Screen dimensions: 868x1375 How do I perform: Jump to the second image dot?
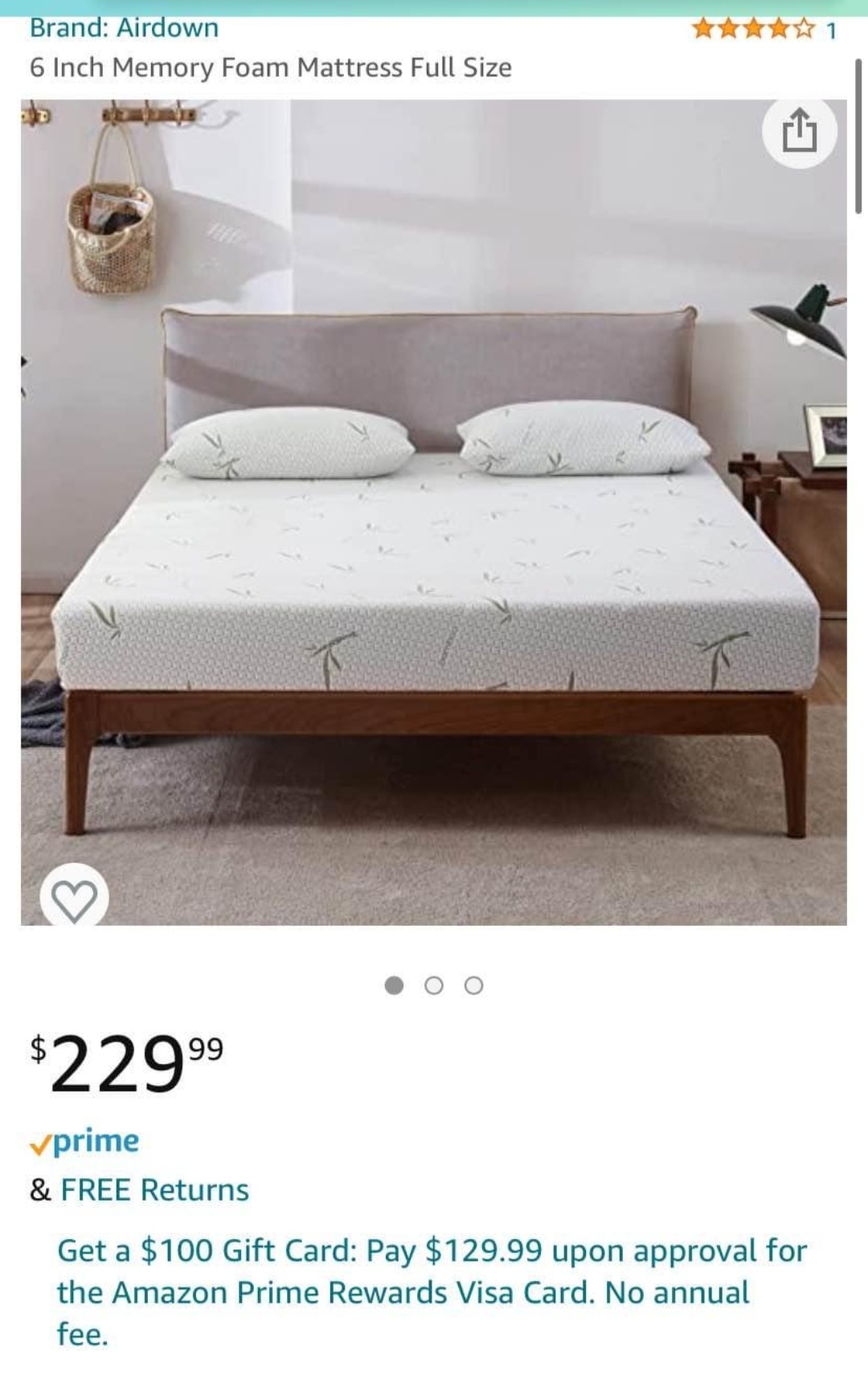(x=434, y=985)
